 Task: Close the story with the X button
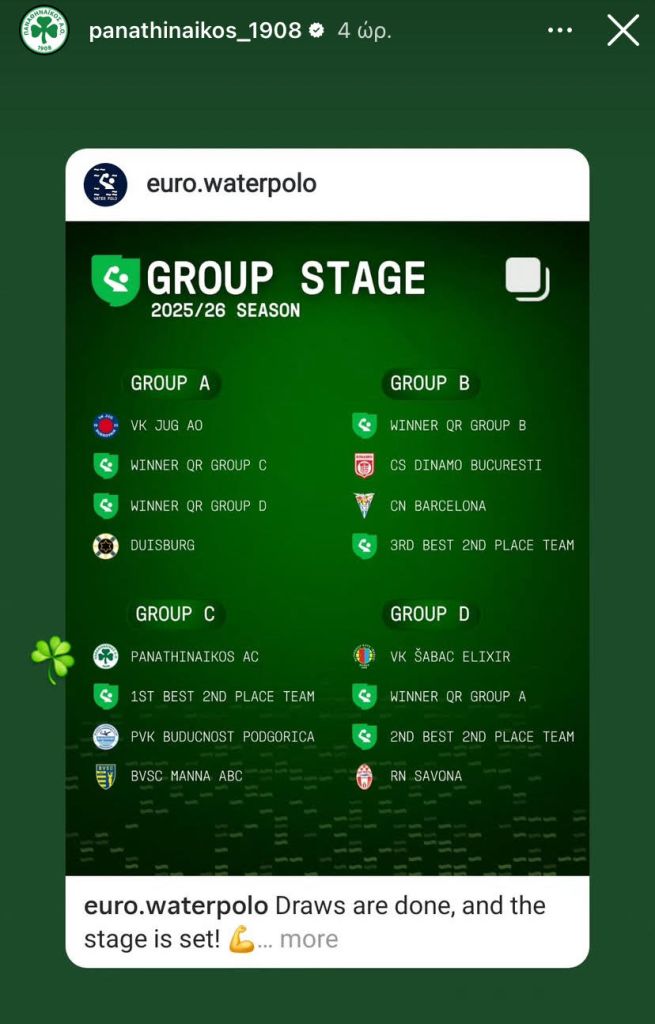coord(622,30)
